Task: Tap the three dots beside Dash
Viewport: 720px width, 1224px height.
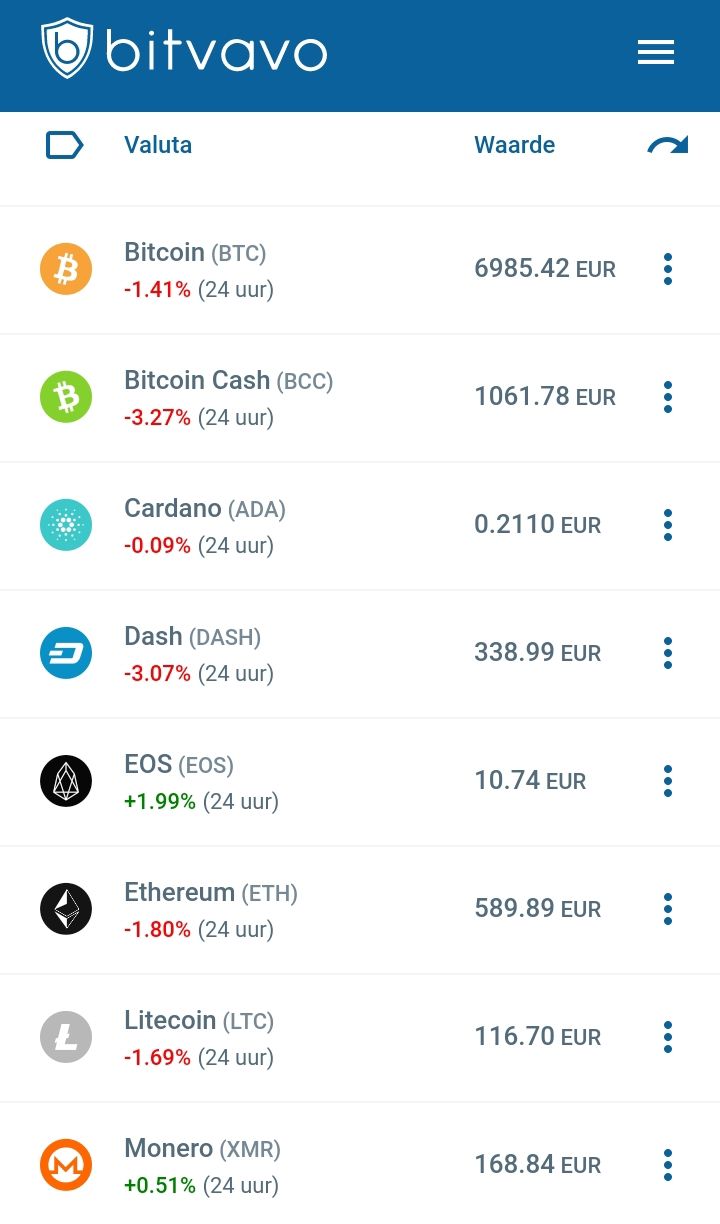Action: pyautogui.click(x=668, y=653)
